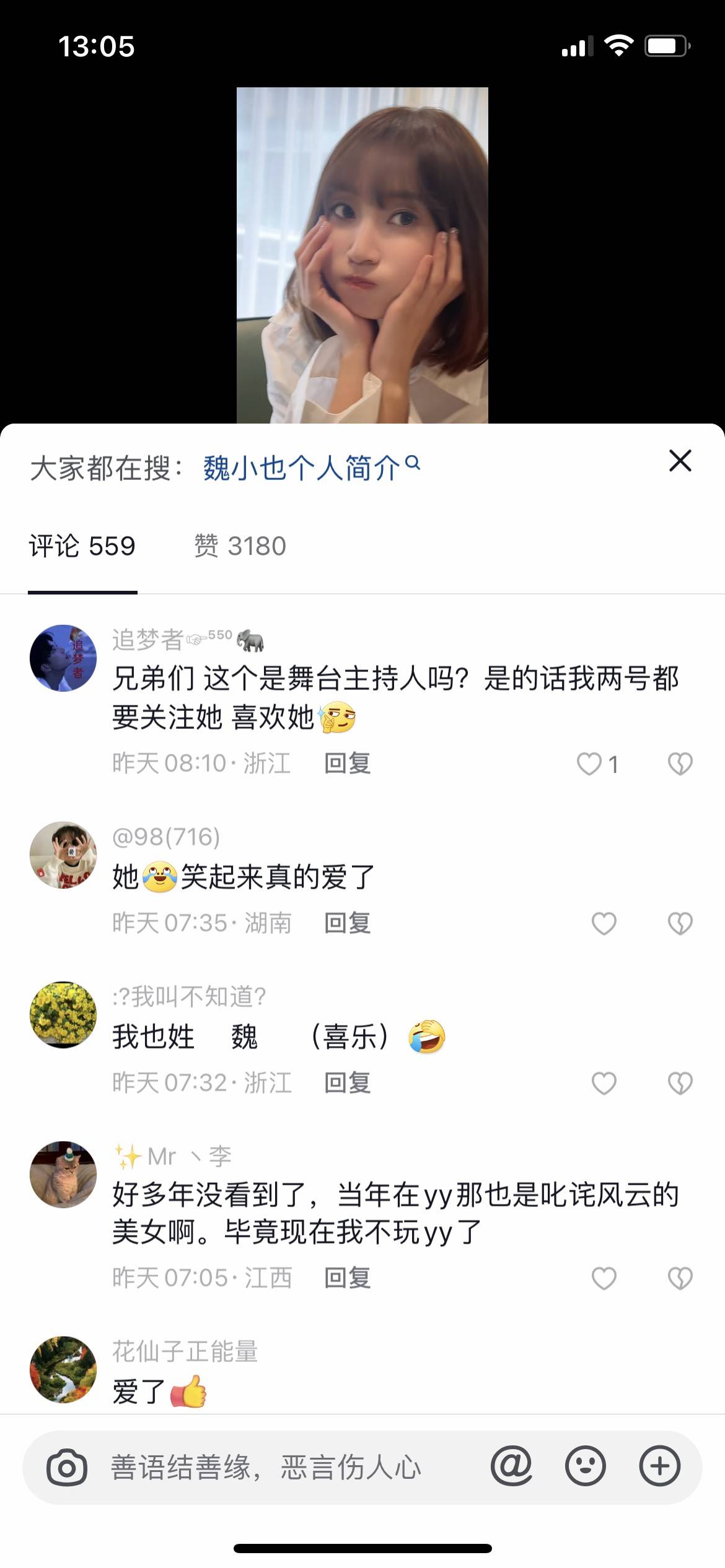725x1568 pixels.
Task: Reply to the 我也姓魏 comment
Action: tap(347, 1083)
